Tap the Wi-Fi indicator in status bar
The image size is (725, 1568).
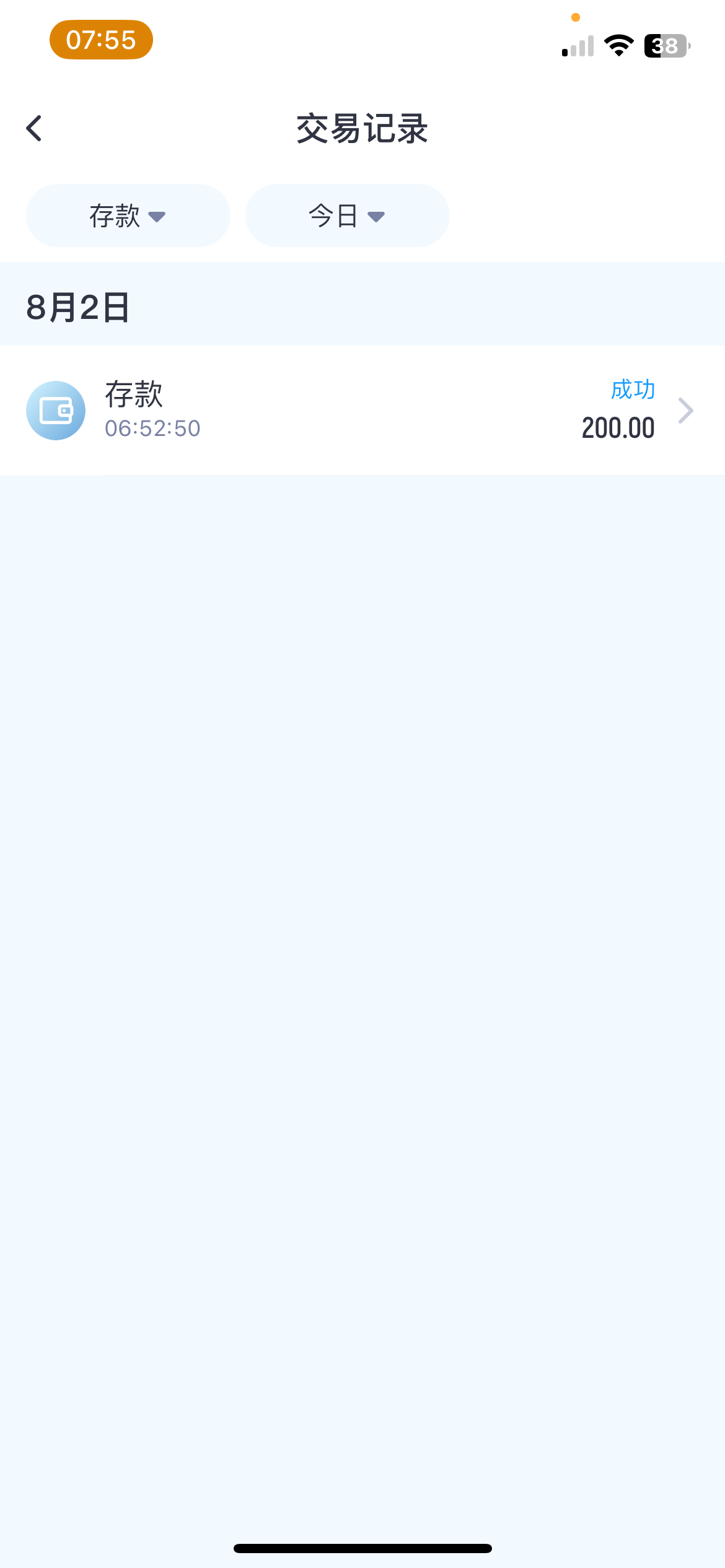click(618, 43)
